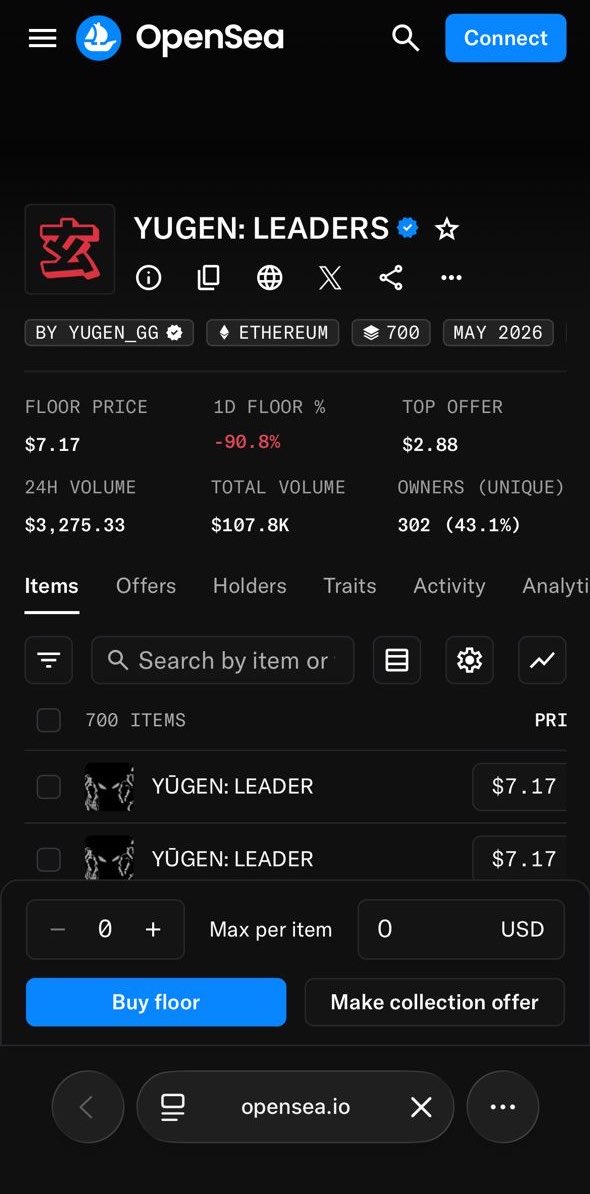Tap Make collection offer
This screenshot has width=590, height=1194.
click(x=435, y=1002)
